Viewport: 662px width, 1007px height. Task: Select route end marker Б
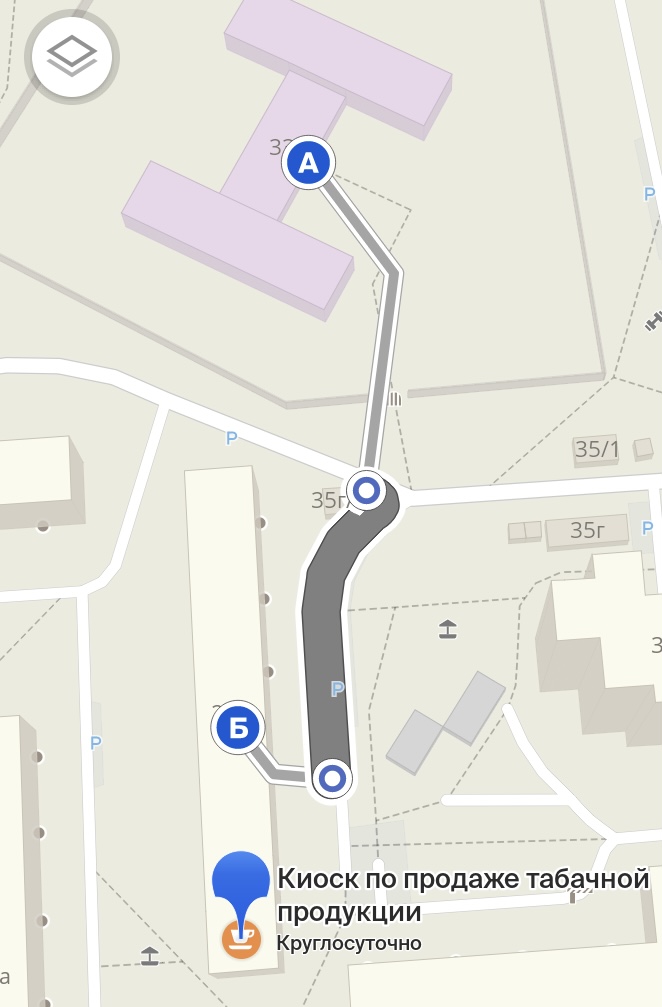239,729
